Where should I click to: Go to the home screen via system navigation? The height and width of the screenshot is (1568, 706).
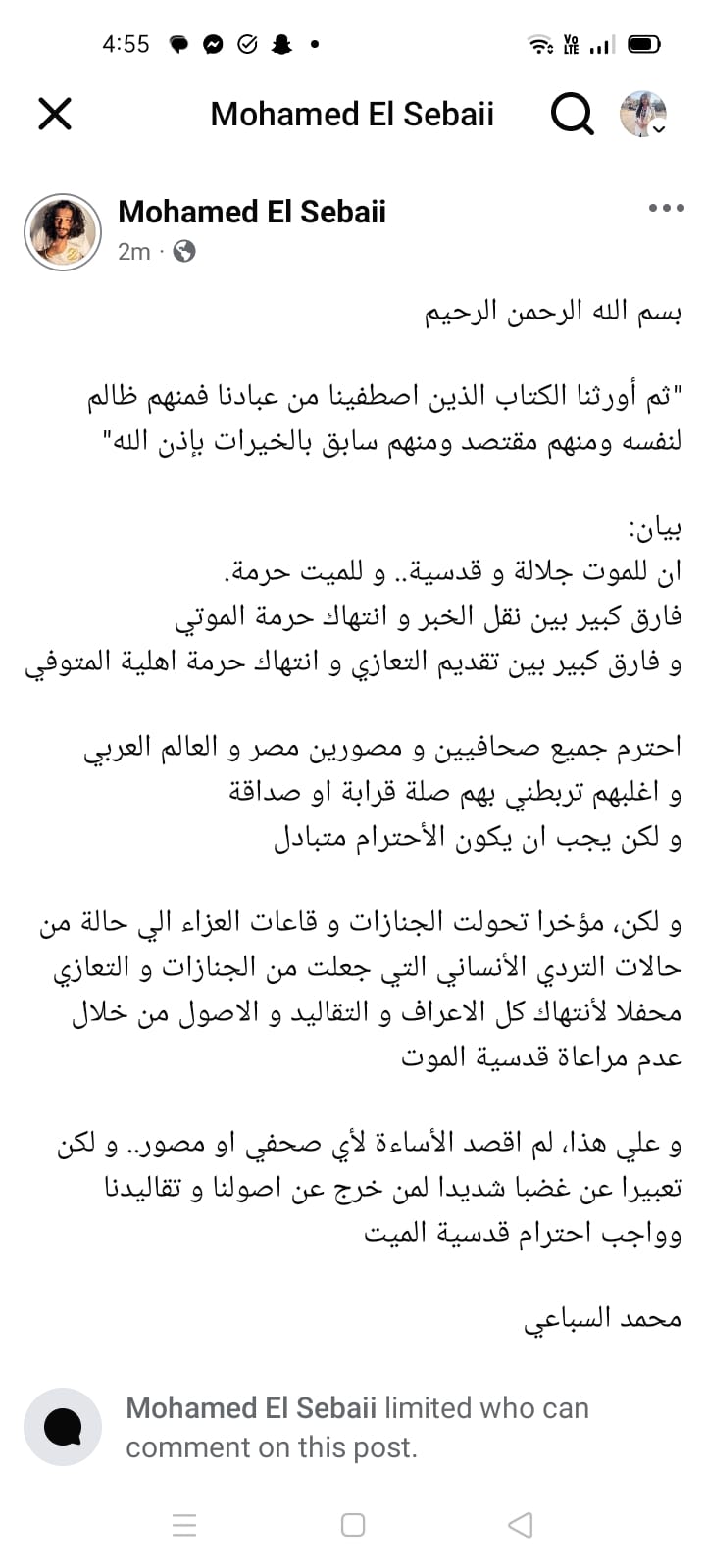click(x=353, y=1525)
